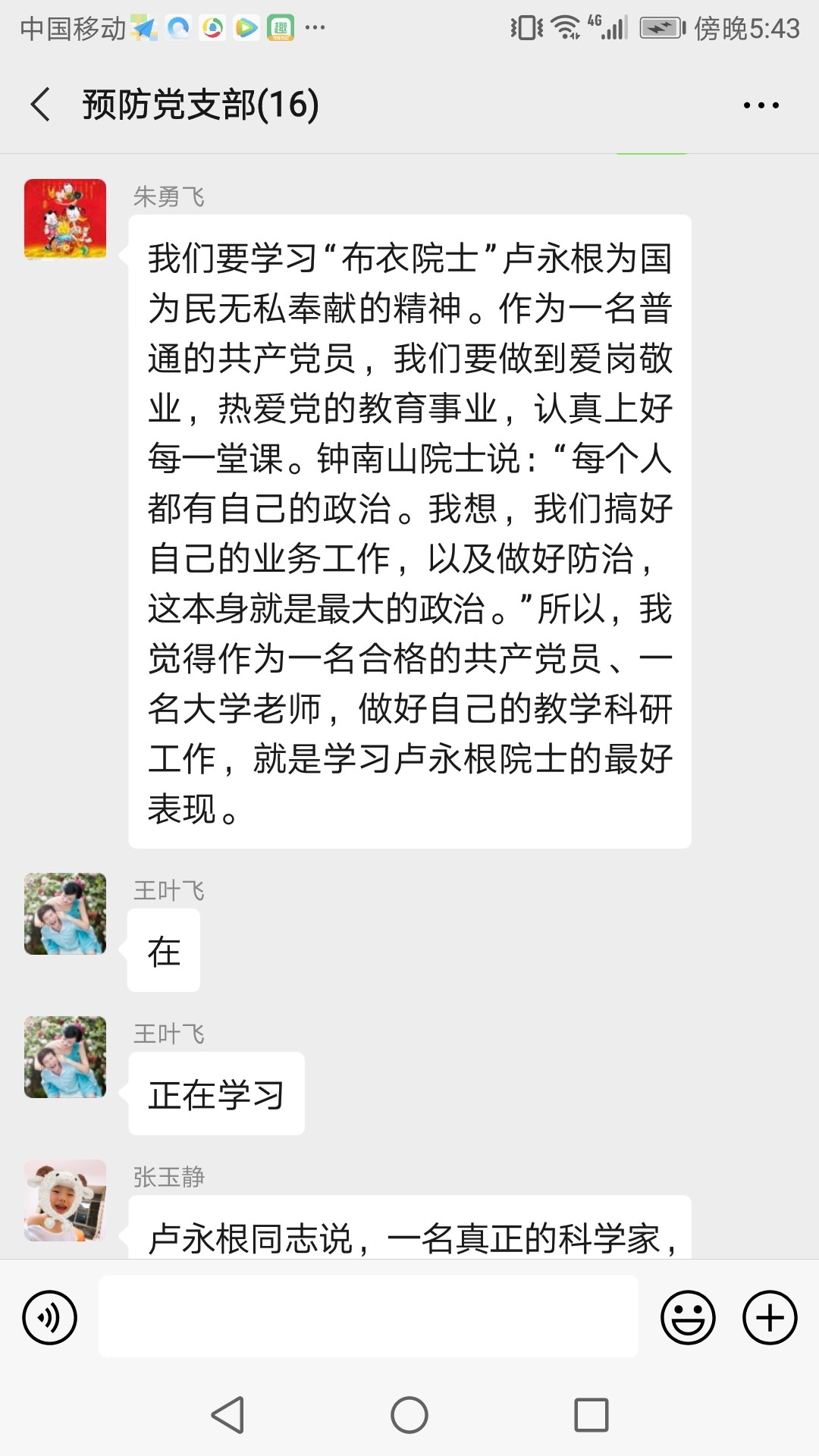The height and width of the screenshot is (1456, 819).
Task: Go back from the 预防党支部 group chat
Action: (x=41, y=105)
